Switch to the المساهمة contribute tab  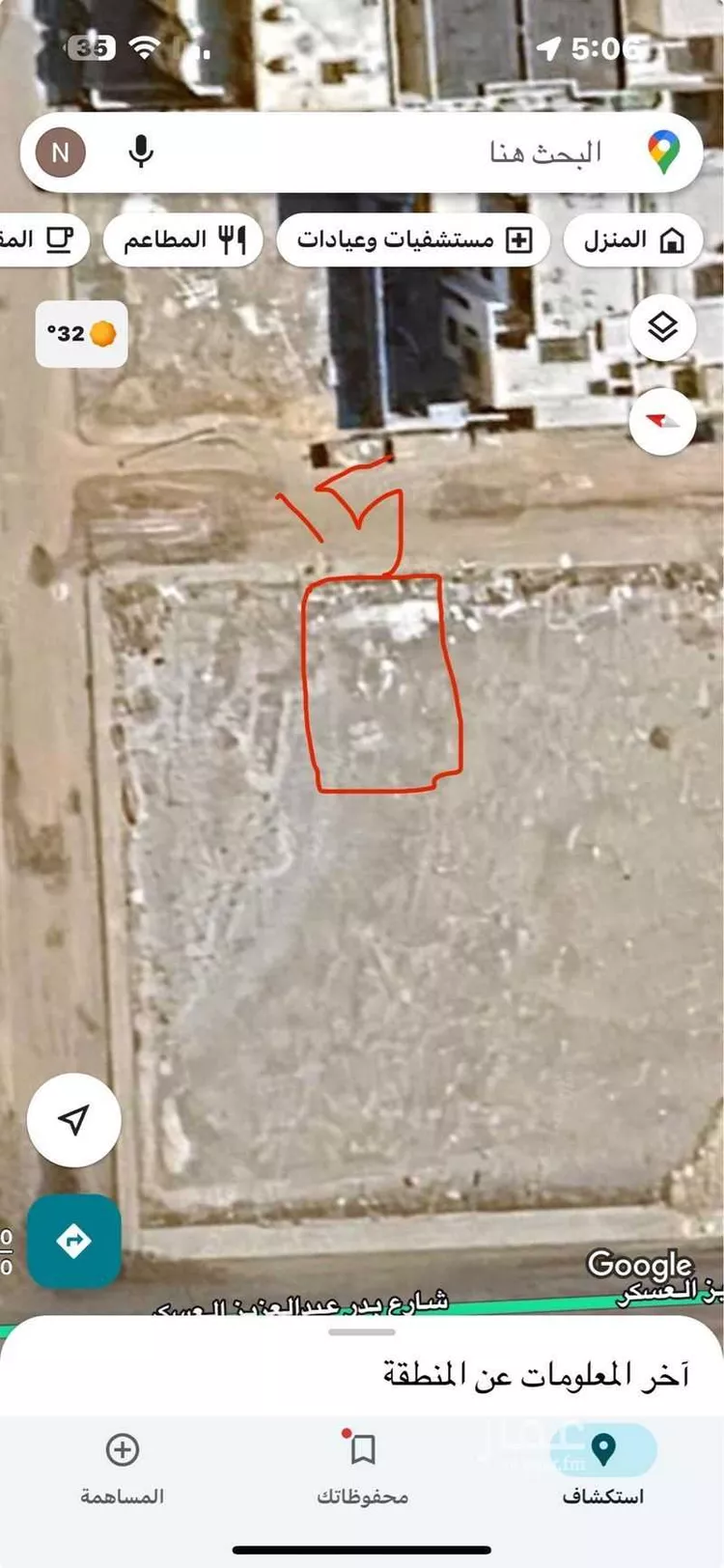point(122,1468)
